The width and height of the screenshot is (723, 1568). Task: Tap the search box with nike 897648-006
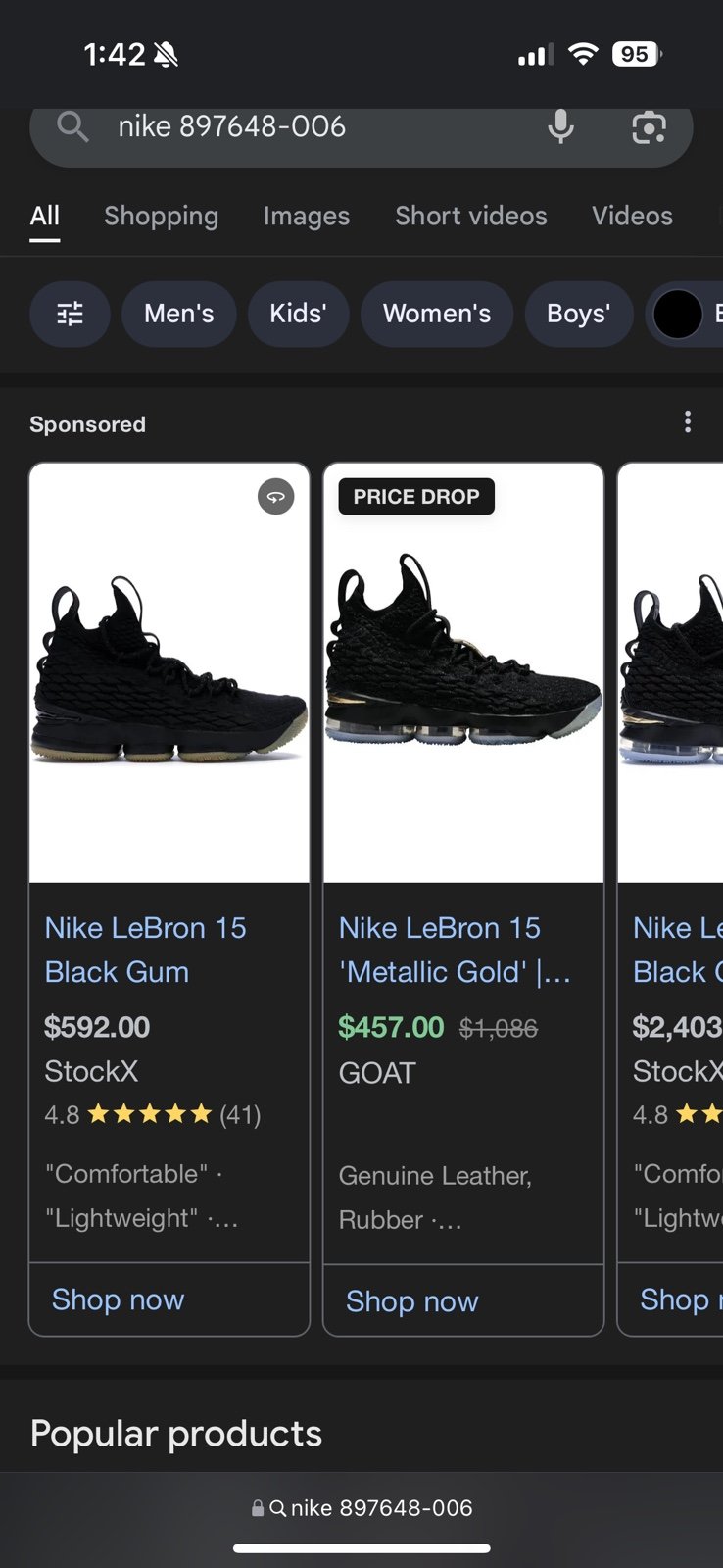coord(294,127)
